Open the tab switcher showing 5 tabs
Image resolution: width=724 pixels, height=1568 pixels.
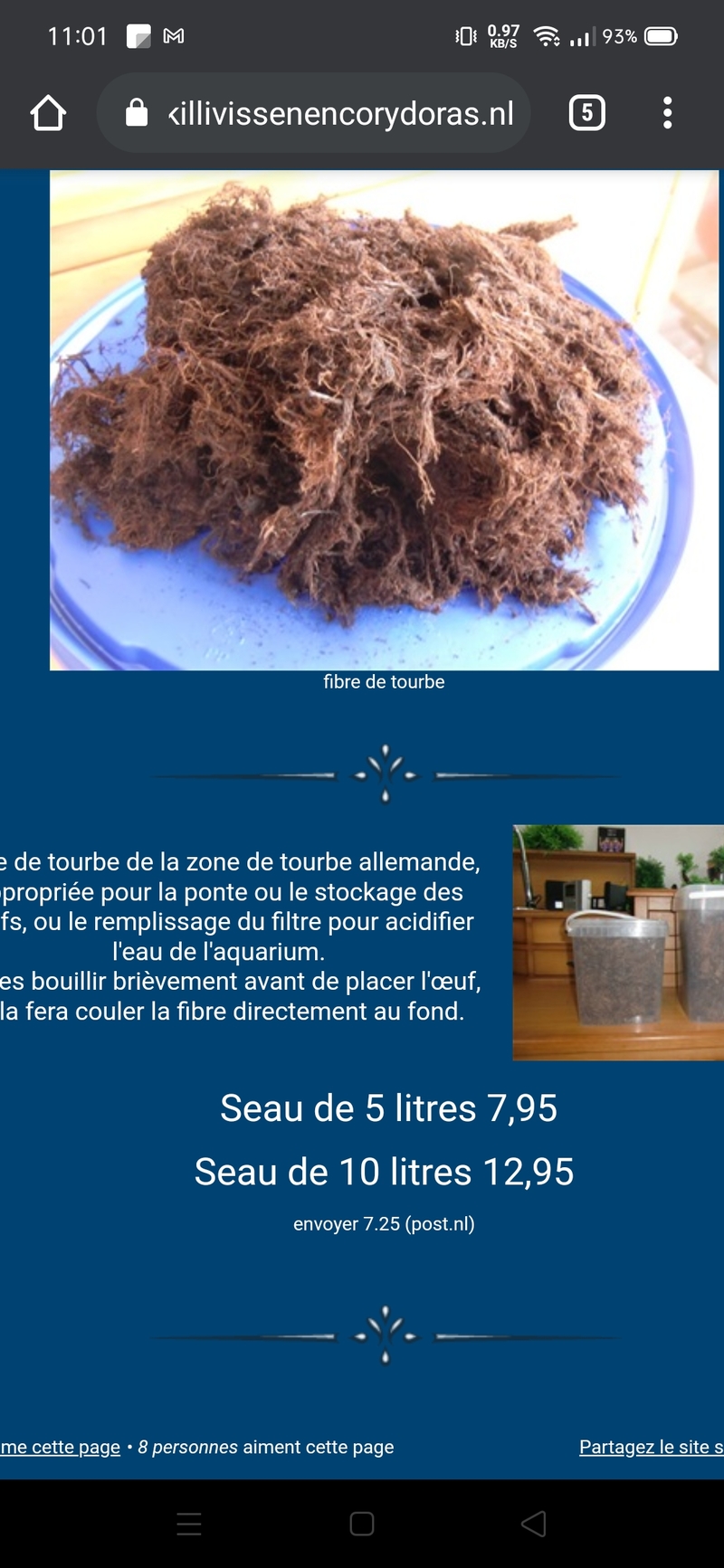pyautogui.click(x=586, y=113)
